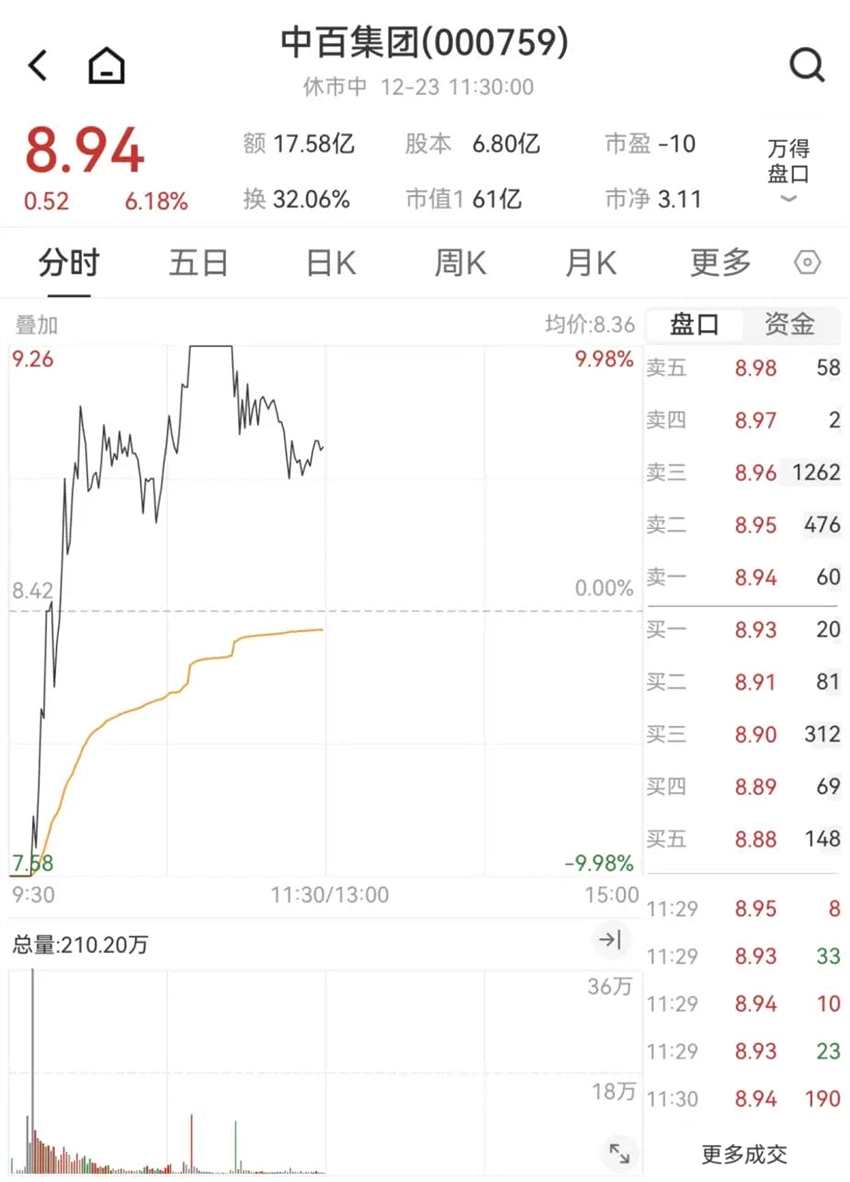Collapse the order book side panel
The width and height of the screenshot is (850, 1182).
pyautogui.click(x=609, y=939)
